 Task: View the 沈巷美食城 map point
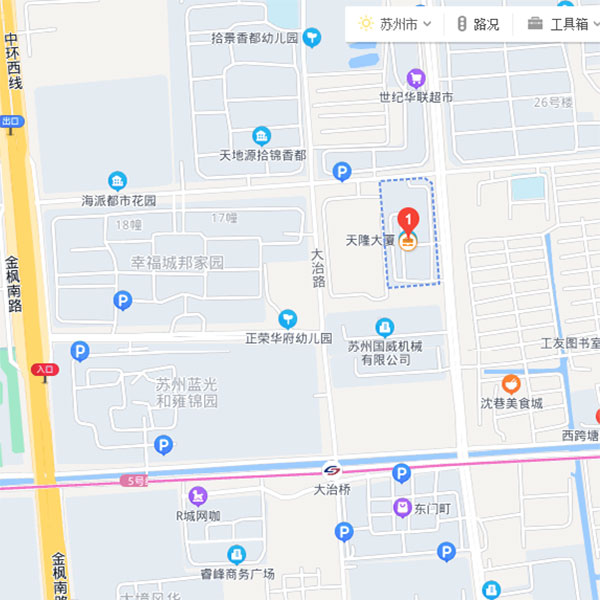pyautogui.click(x=511, y=383)
